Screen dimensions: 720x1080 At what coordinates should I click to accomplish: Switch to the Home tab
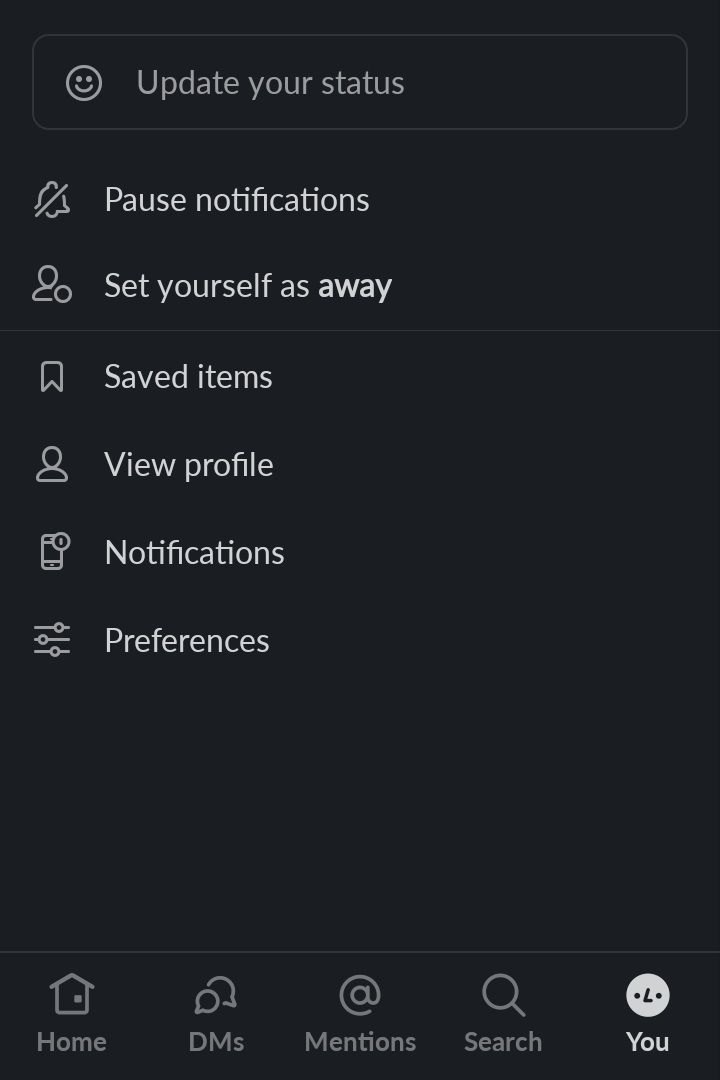(x=72, y=1014)
